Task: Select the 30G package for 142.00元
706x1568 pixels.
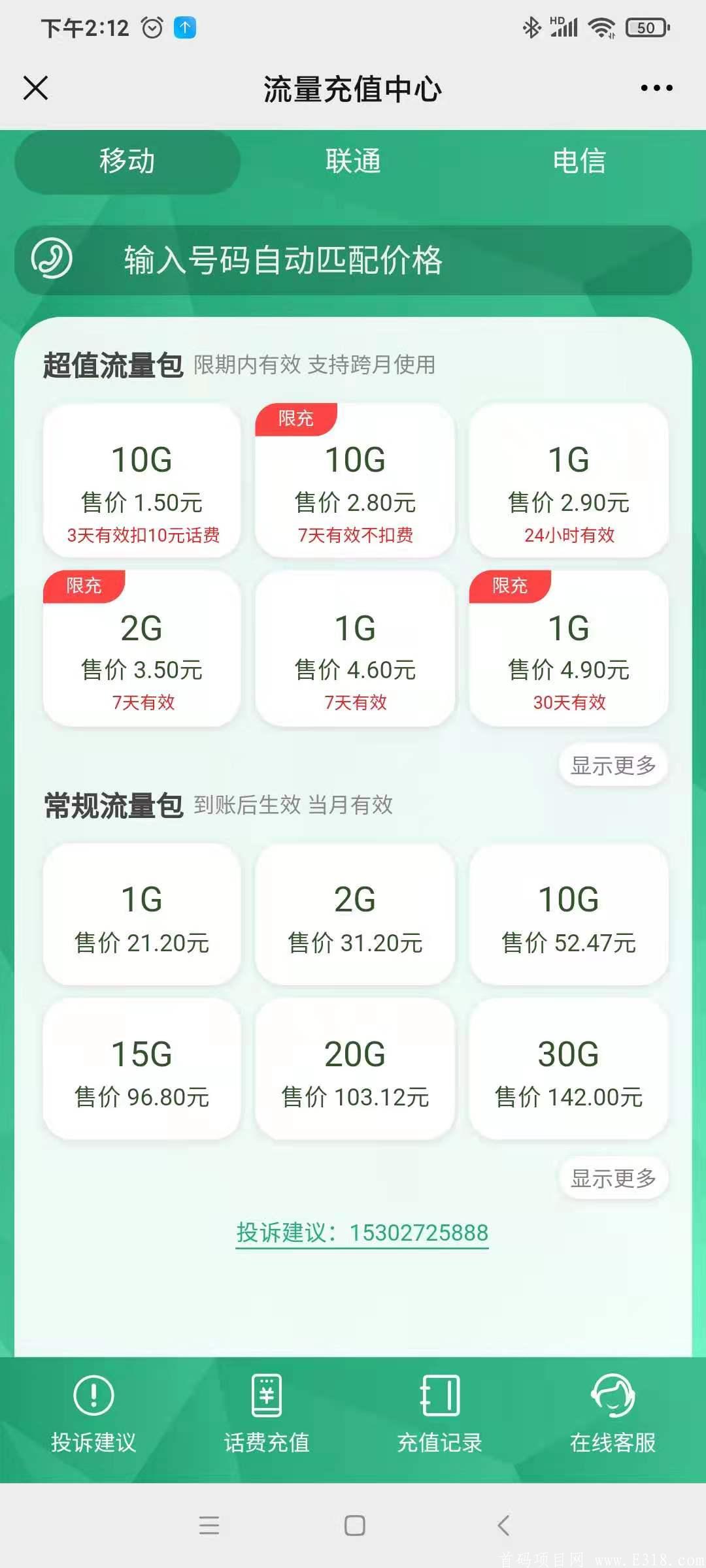Action: click(567, 1071)
